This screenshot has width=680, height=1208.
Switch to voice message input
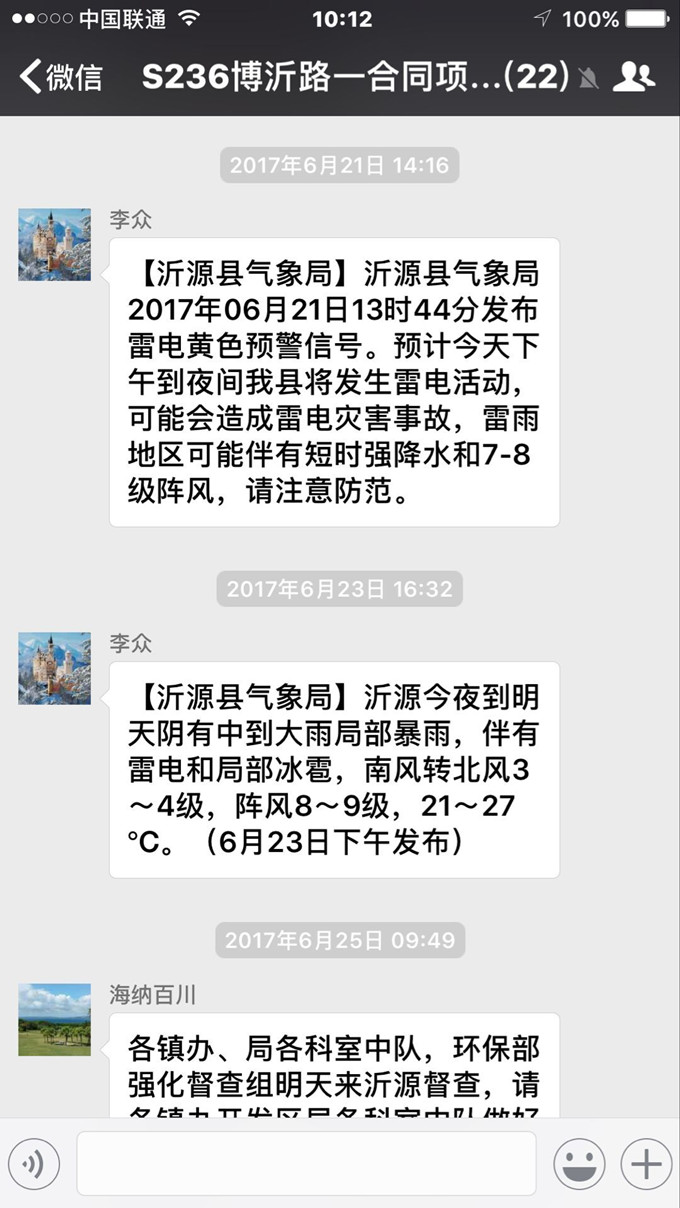(35, 1164)
